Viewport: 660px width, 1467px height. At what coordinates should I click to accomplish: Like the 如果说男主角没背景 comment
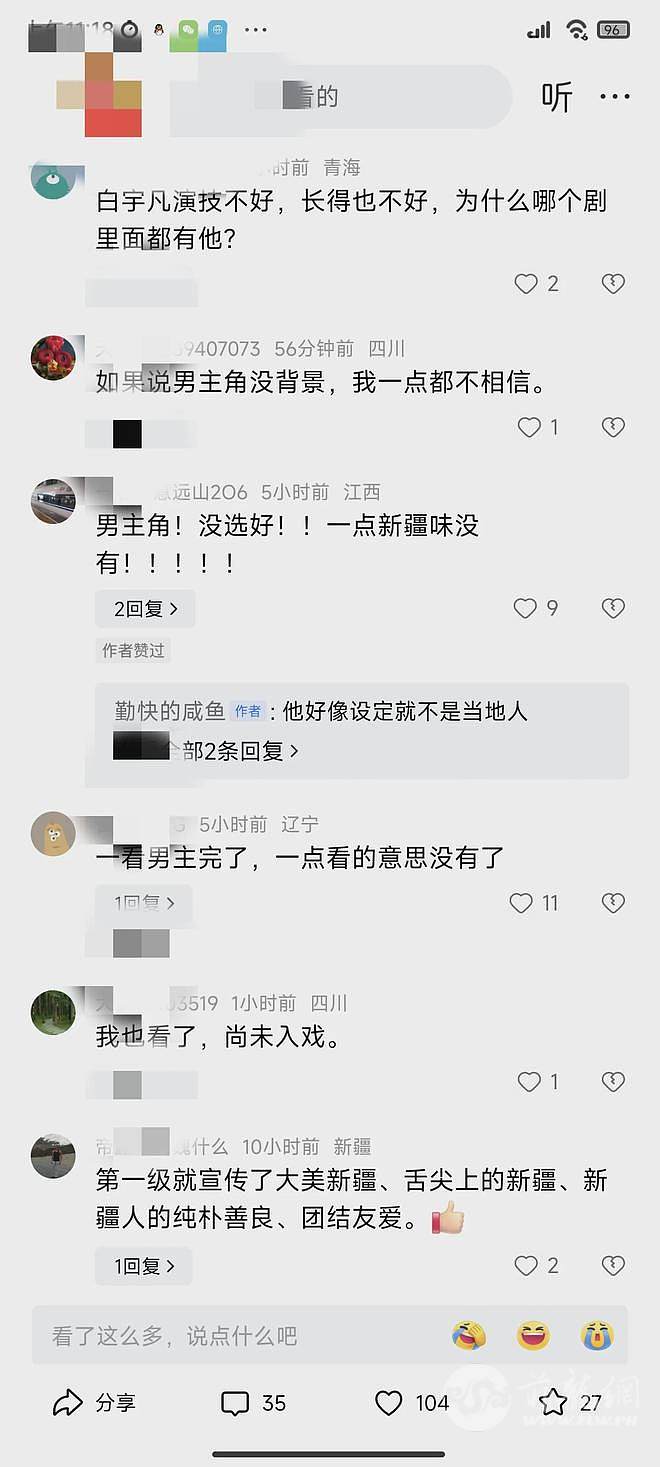[530, 428]
